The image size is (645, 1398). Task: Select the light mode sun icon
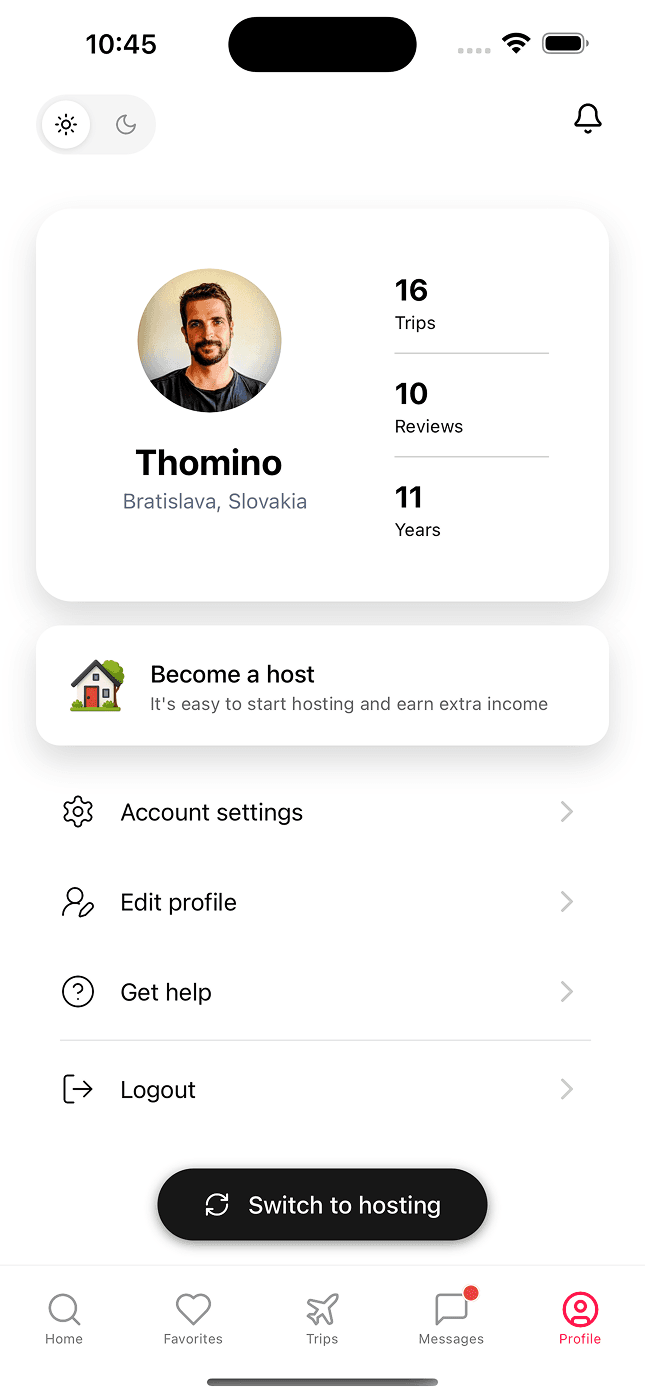tap(66, 125)
